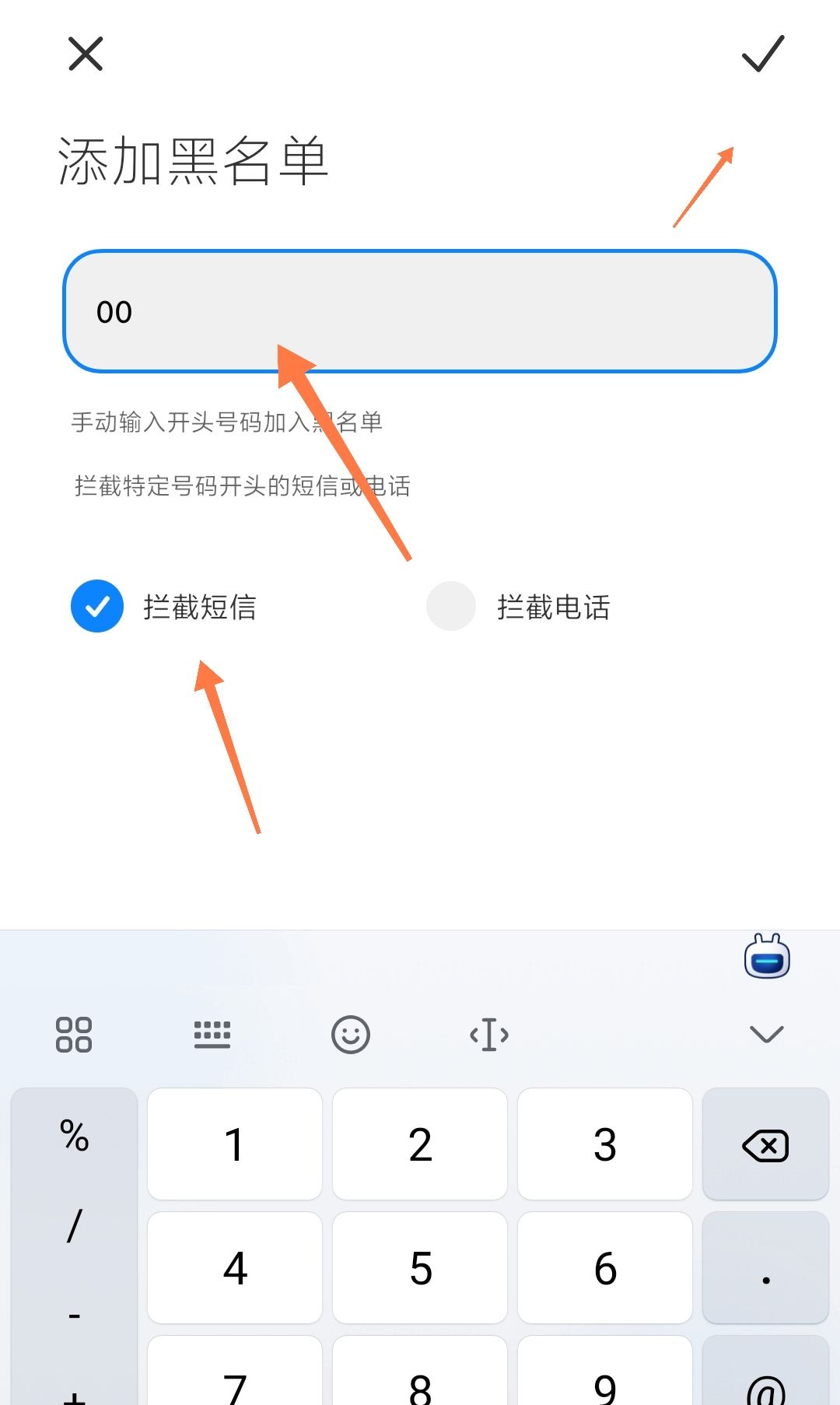This screenshot has width=840, height=1405.
Task: Confirm adding the blacklist number
Action: (x=762, y=54)
